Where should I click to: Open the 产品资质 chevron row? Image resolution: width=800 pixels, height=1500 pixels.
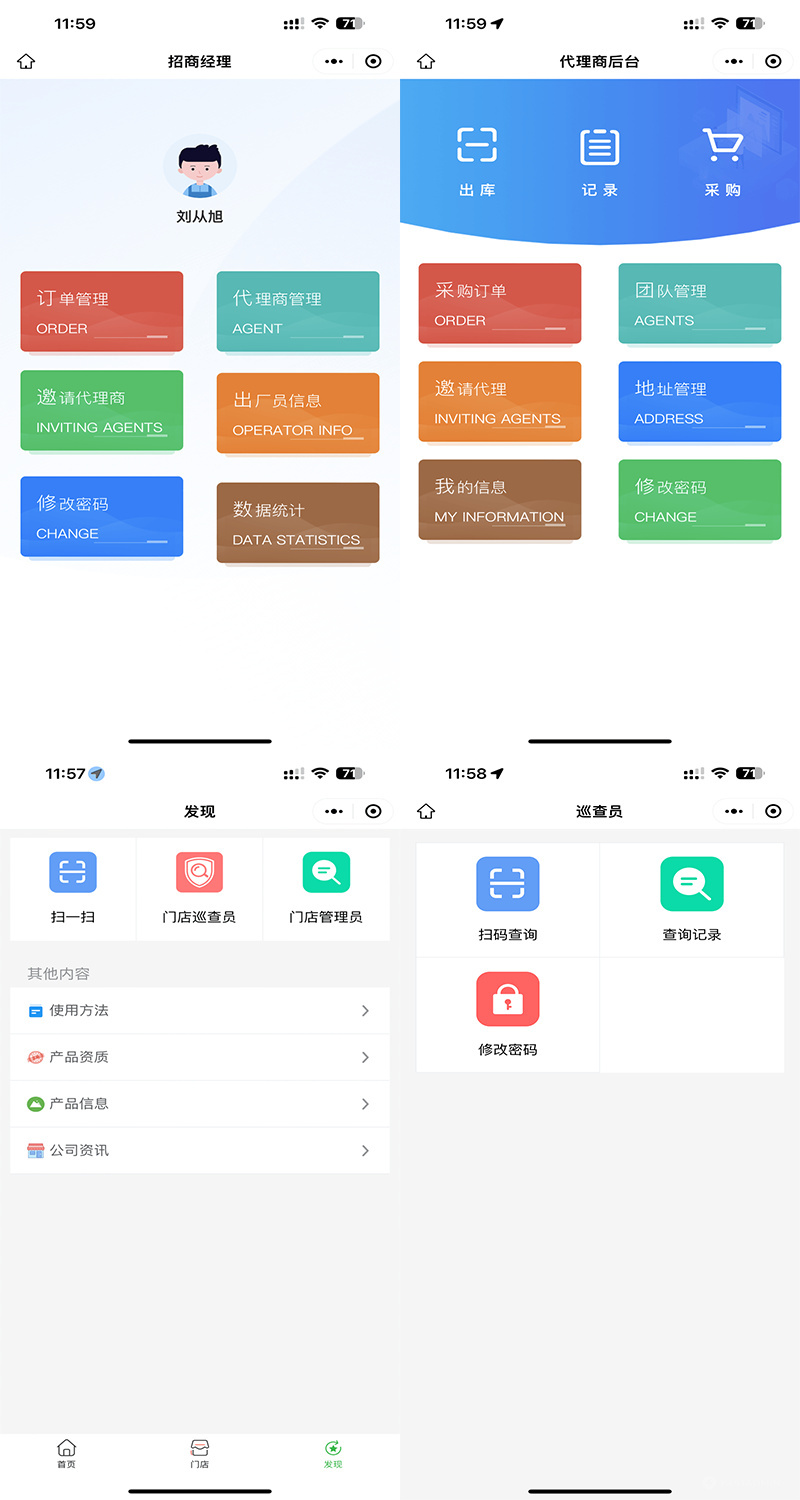coord(200,1057)
